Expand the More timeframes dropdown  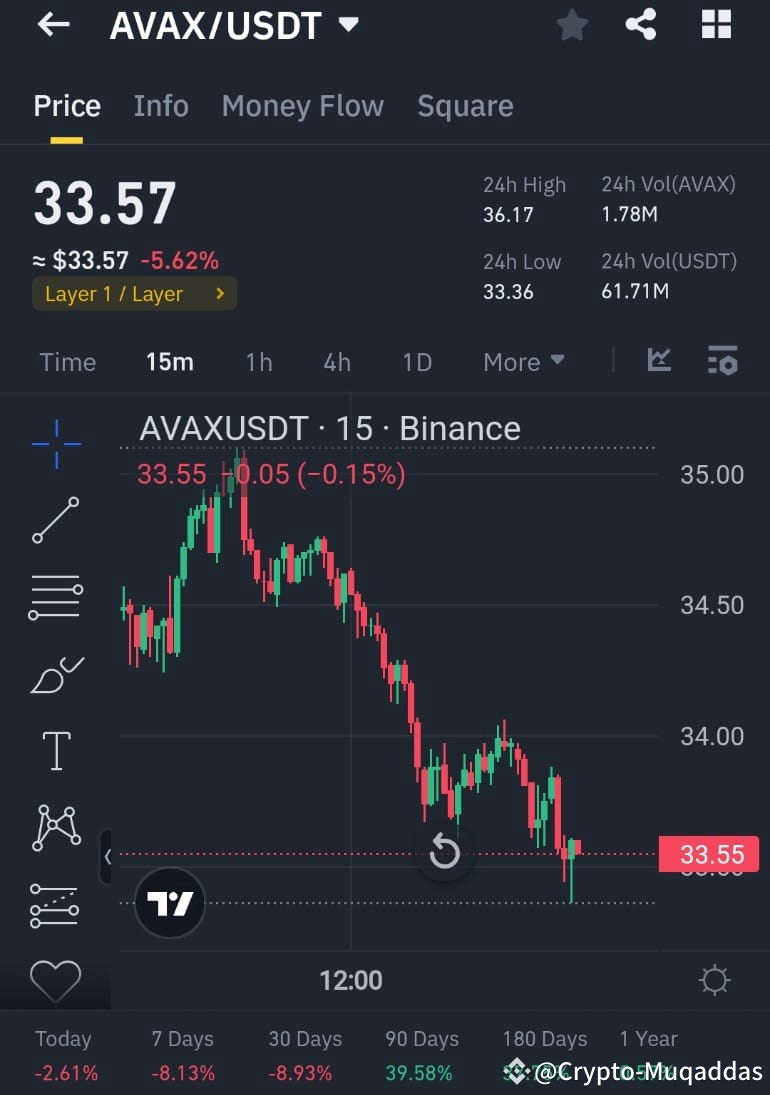tap(523, 362)
